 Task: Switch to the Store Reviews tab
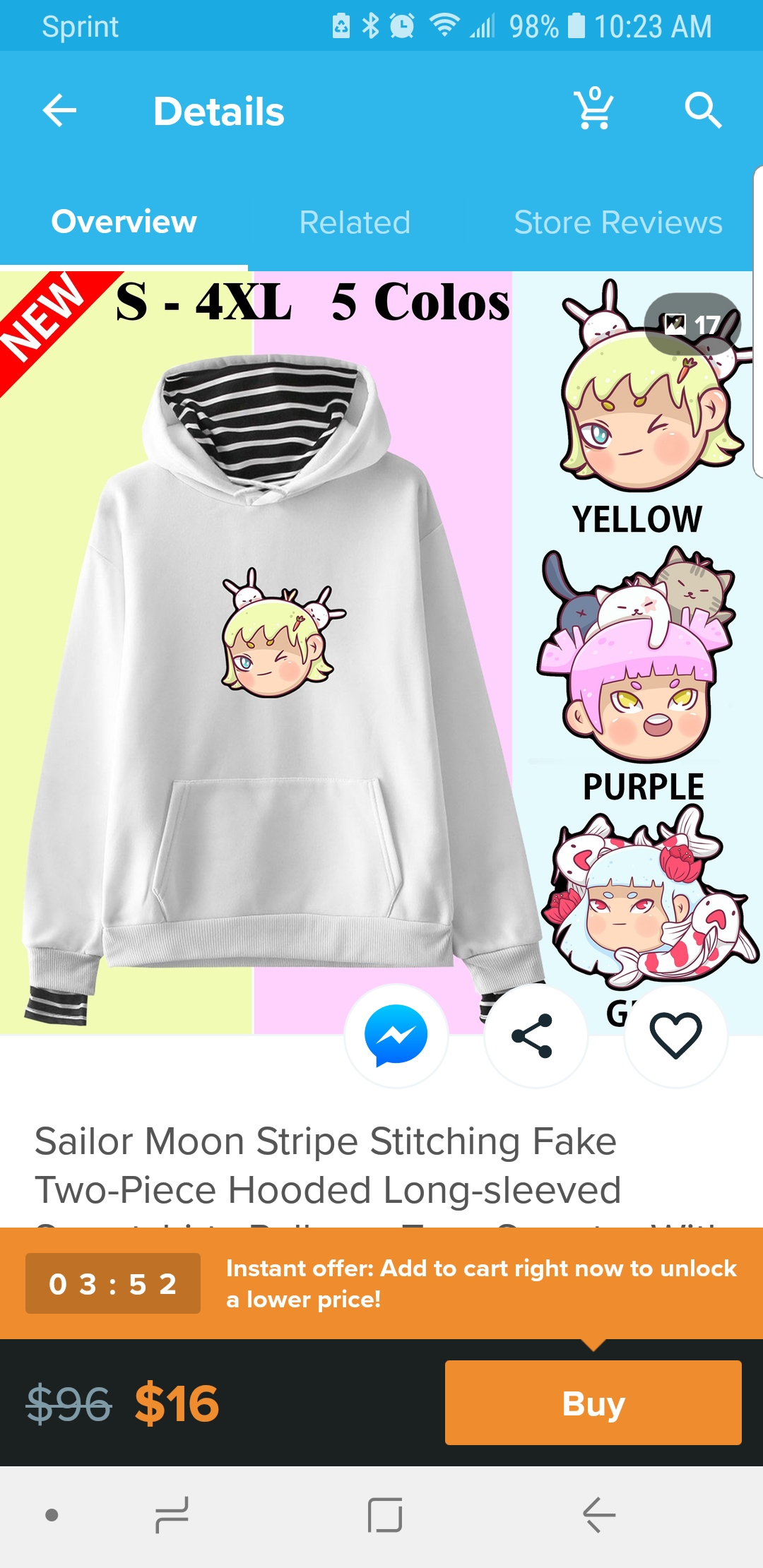618,222
